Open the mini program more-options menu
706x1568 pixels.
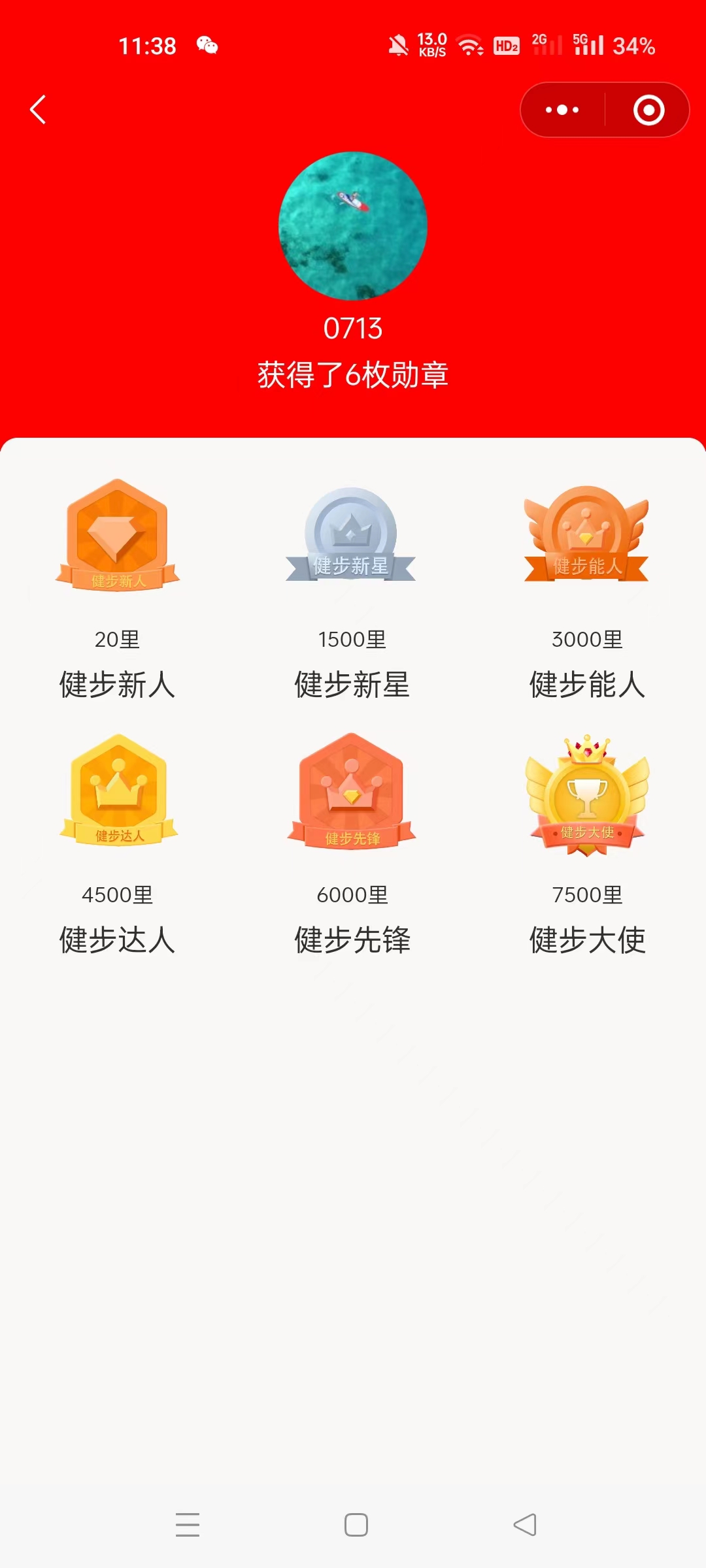(562, 110)
